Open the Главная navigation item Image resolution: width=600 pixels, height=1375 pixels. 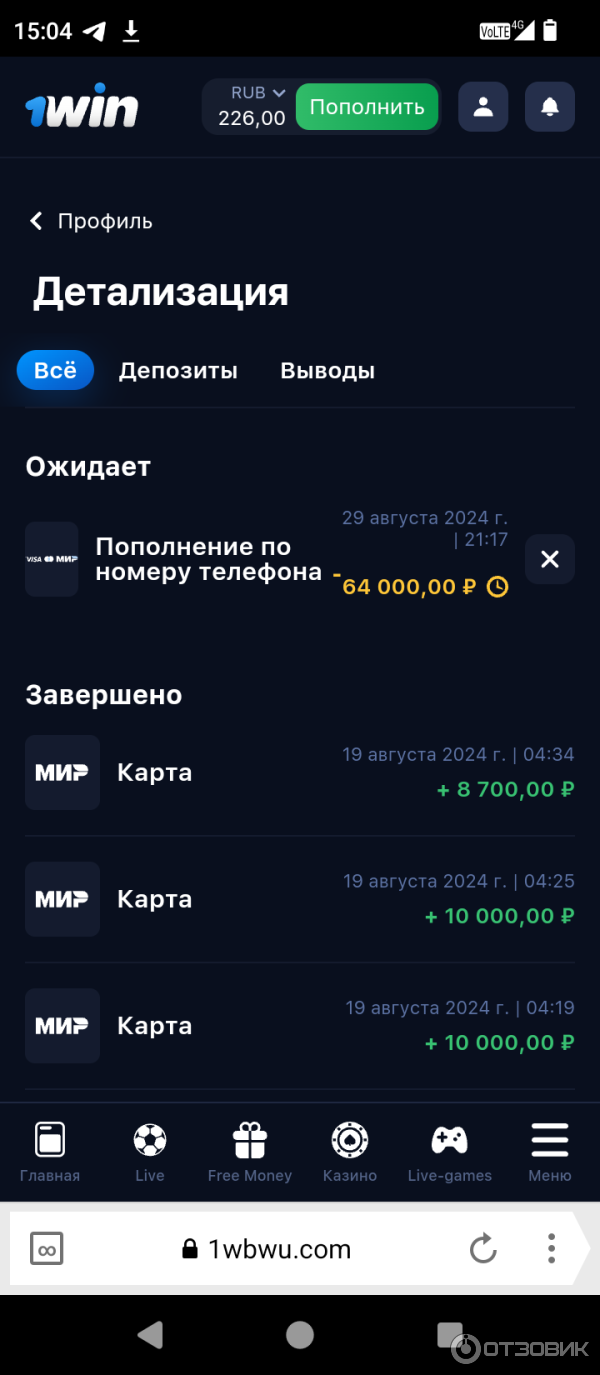(x=50, y=1152)
